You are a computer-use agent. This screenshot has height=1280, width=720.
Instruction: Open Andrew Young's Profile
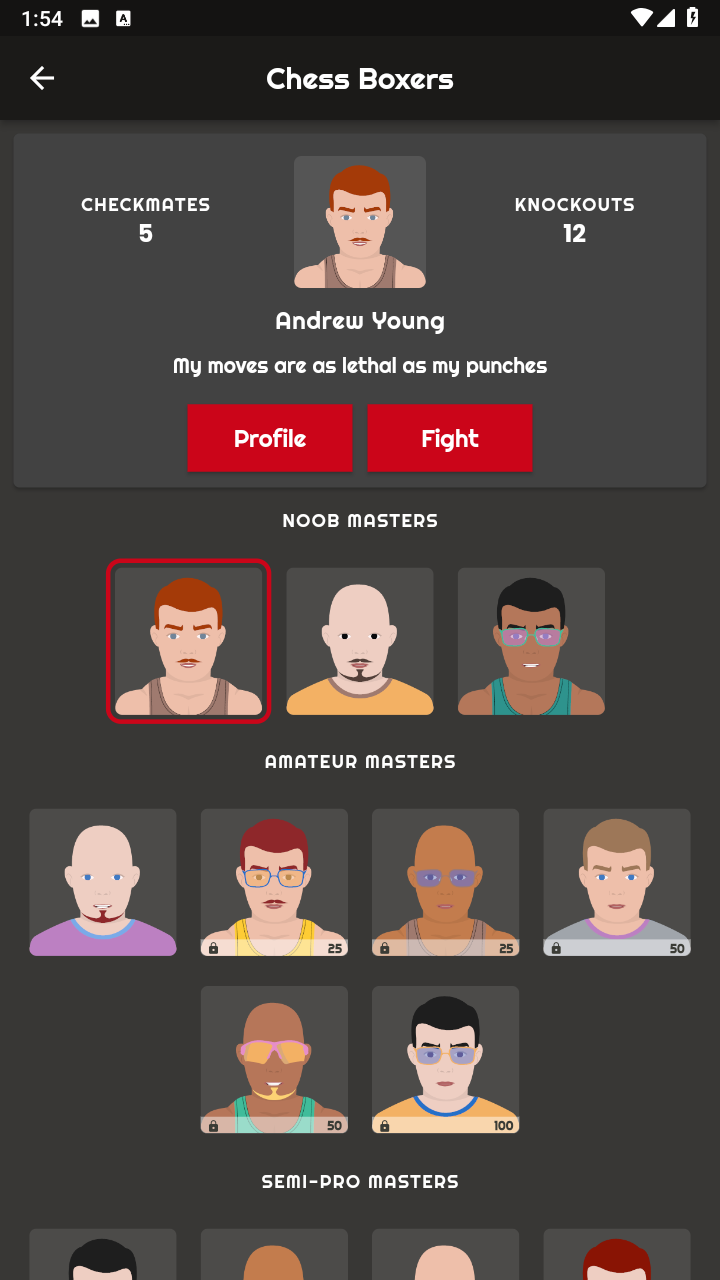tap(270, 438)
